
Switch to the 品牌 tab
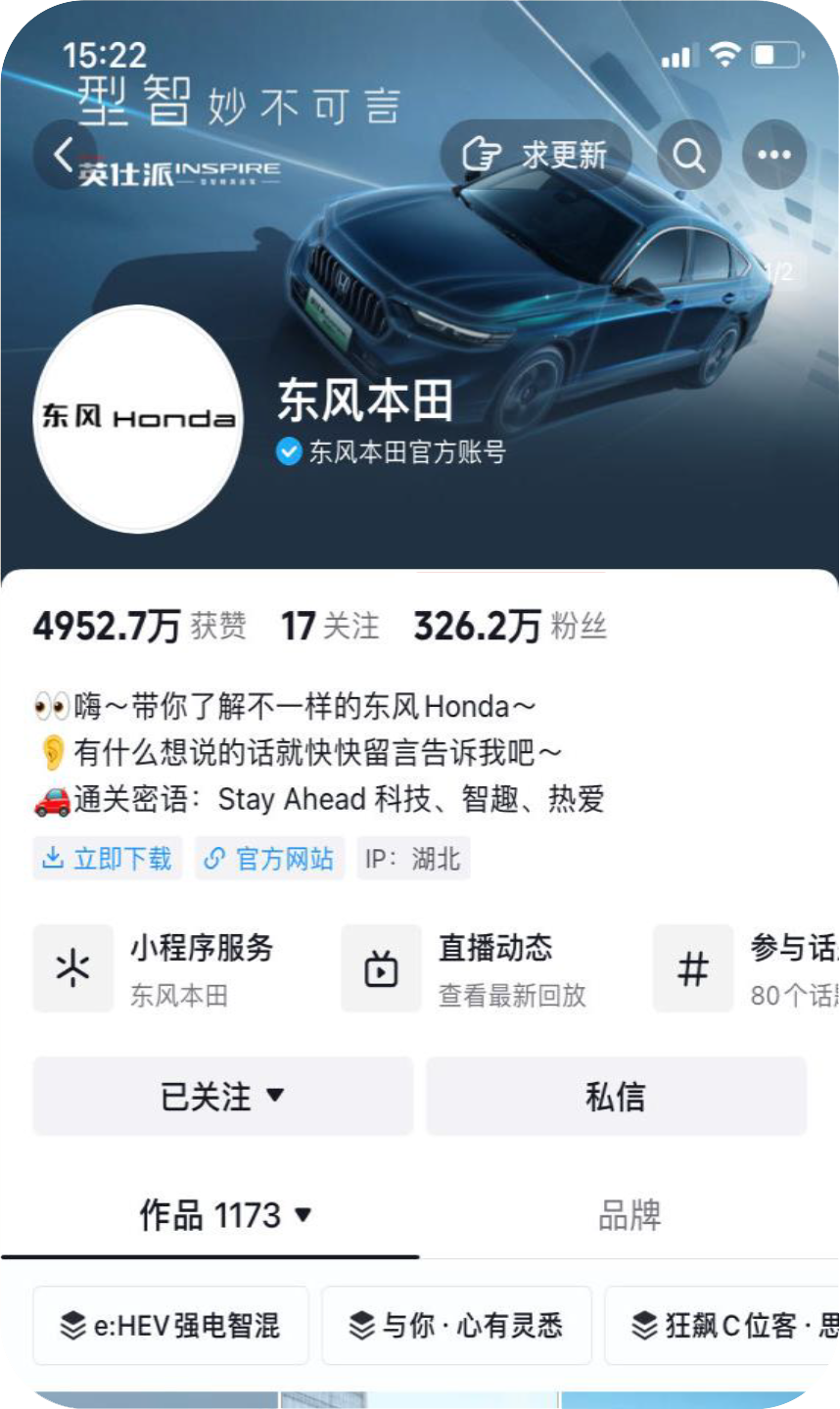(630, 1215)
